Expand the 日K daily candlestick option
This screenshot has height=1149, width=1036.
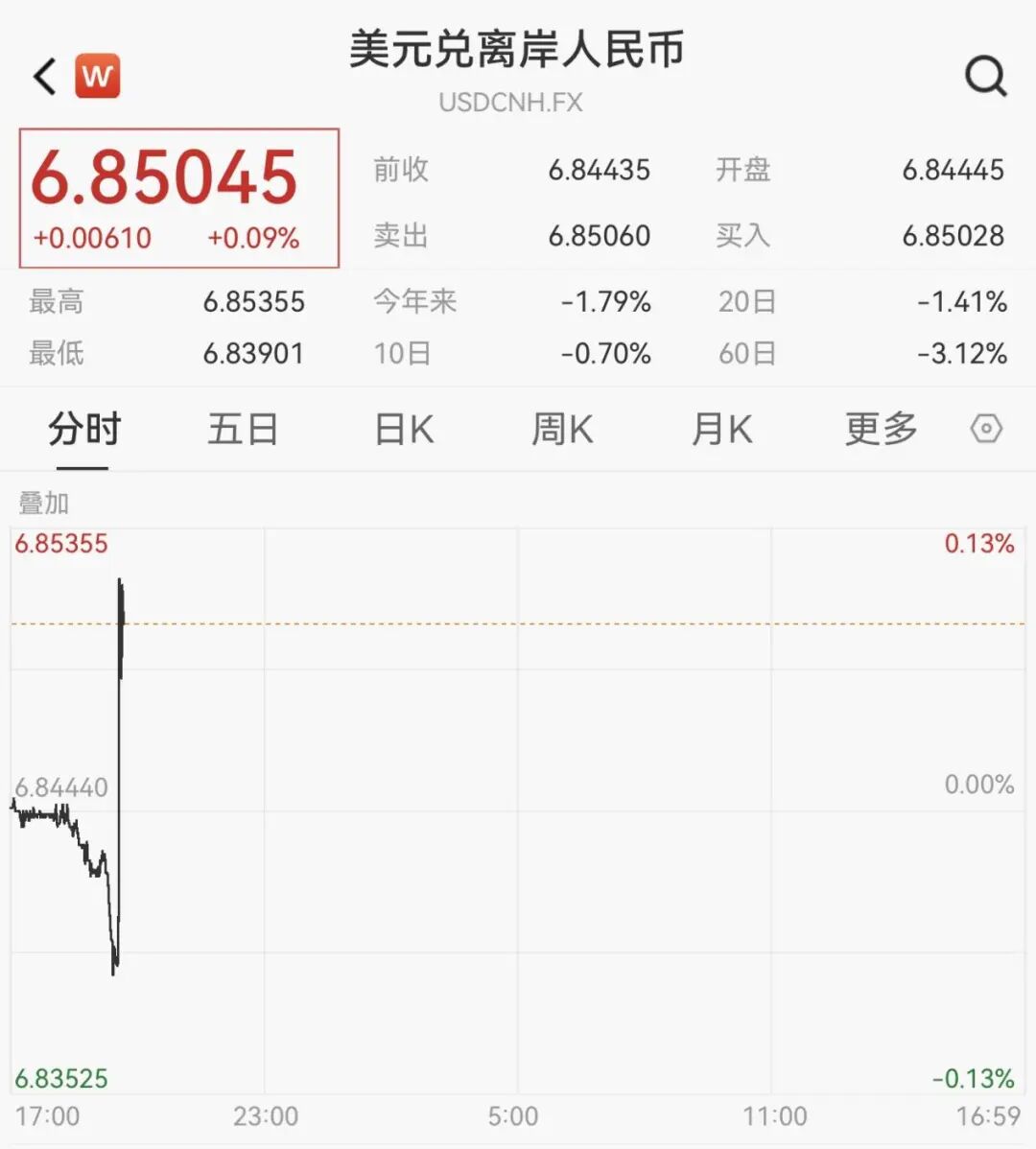coord(403,431)
